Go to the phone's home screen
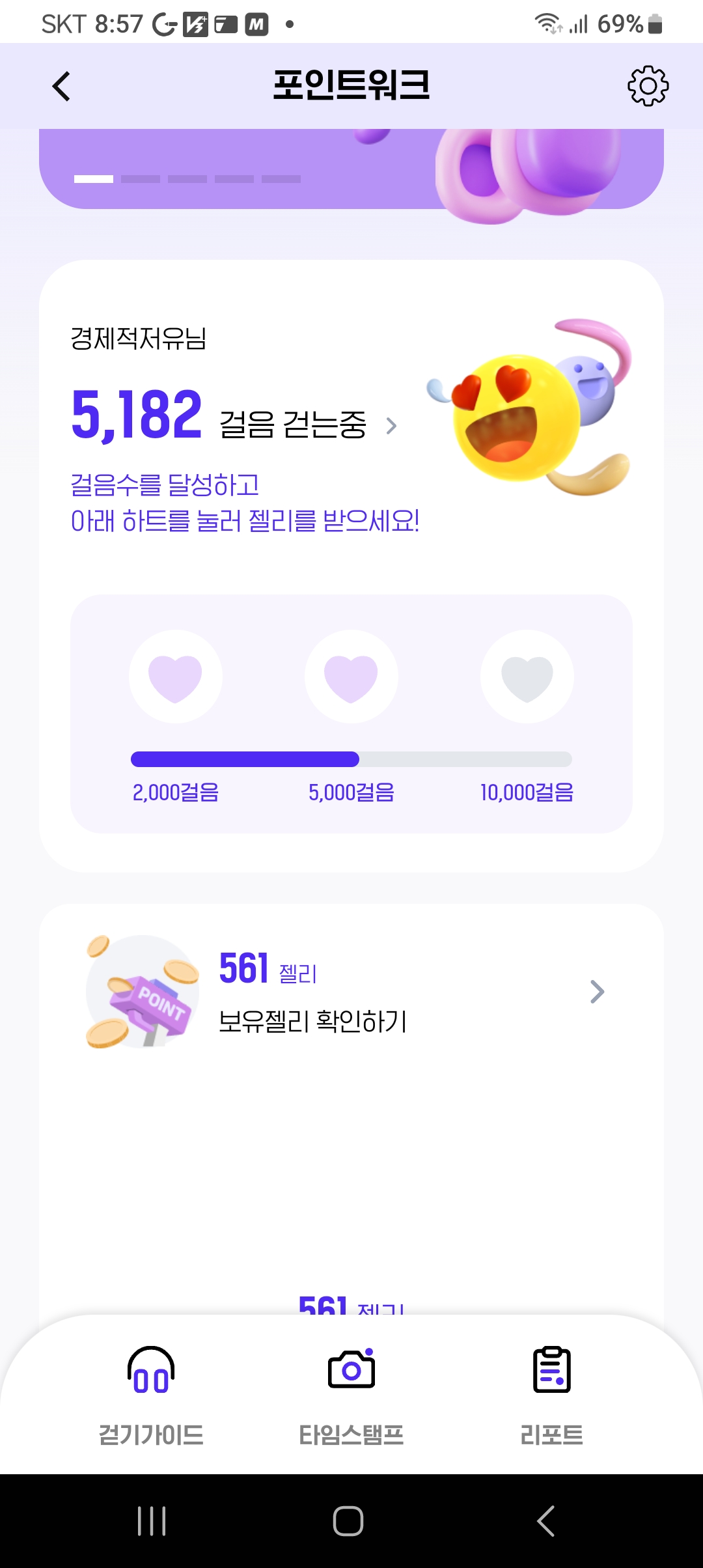Viewport: 703px width, 1568px height. tap(348, 1521)
